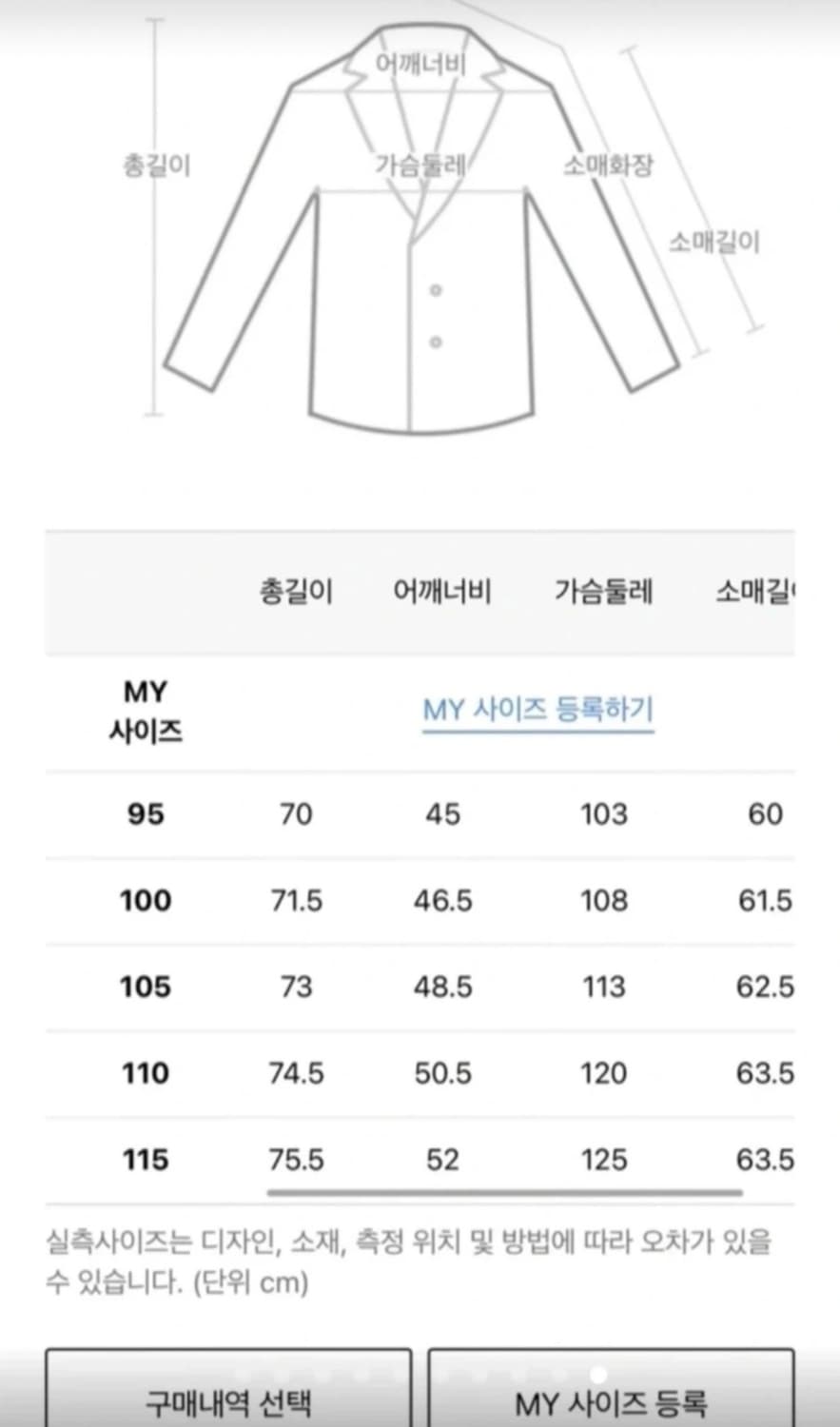The image size is (840, 1427).
Task: Click the 총길이 column header
Action: [297, 592]
